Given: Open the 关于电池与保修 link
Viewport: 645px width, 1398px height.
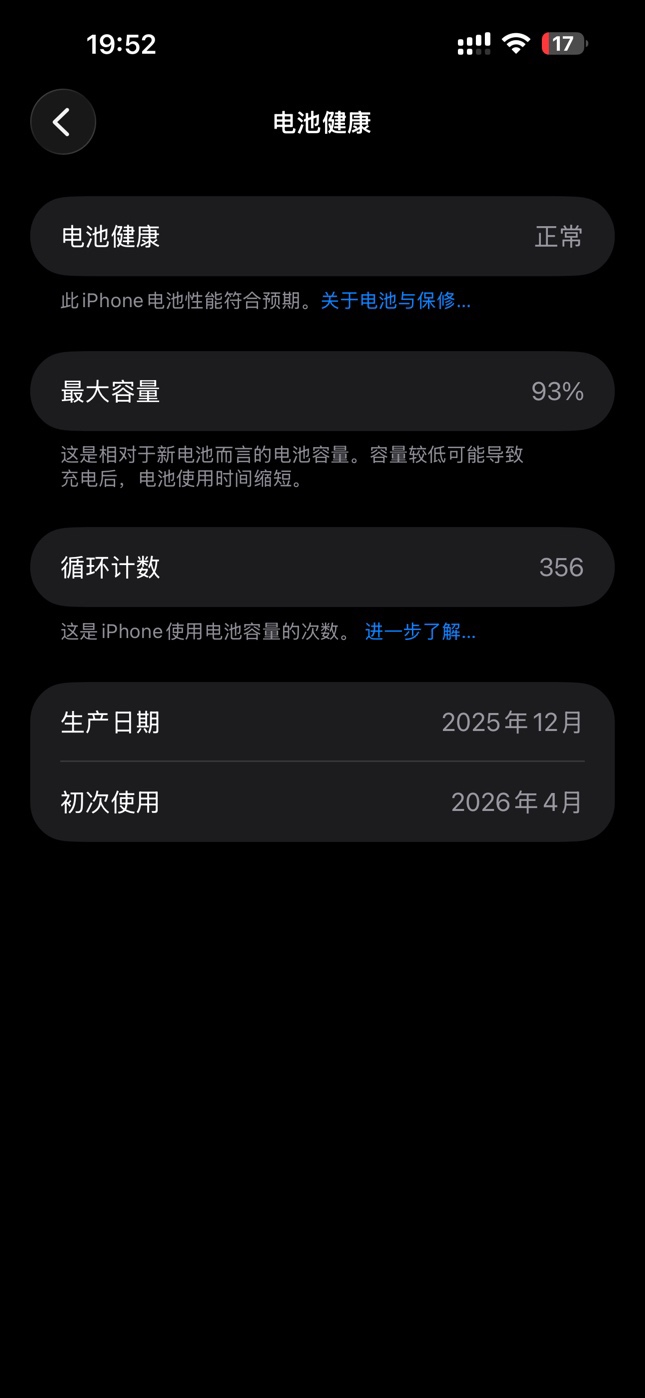Looking at the screenshot, I should (x=395, y=301).
